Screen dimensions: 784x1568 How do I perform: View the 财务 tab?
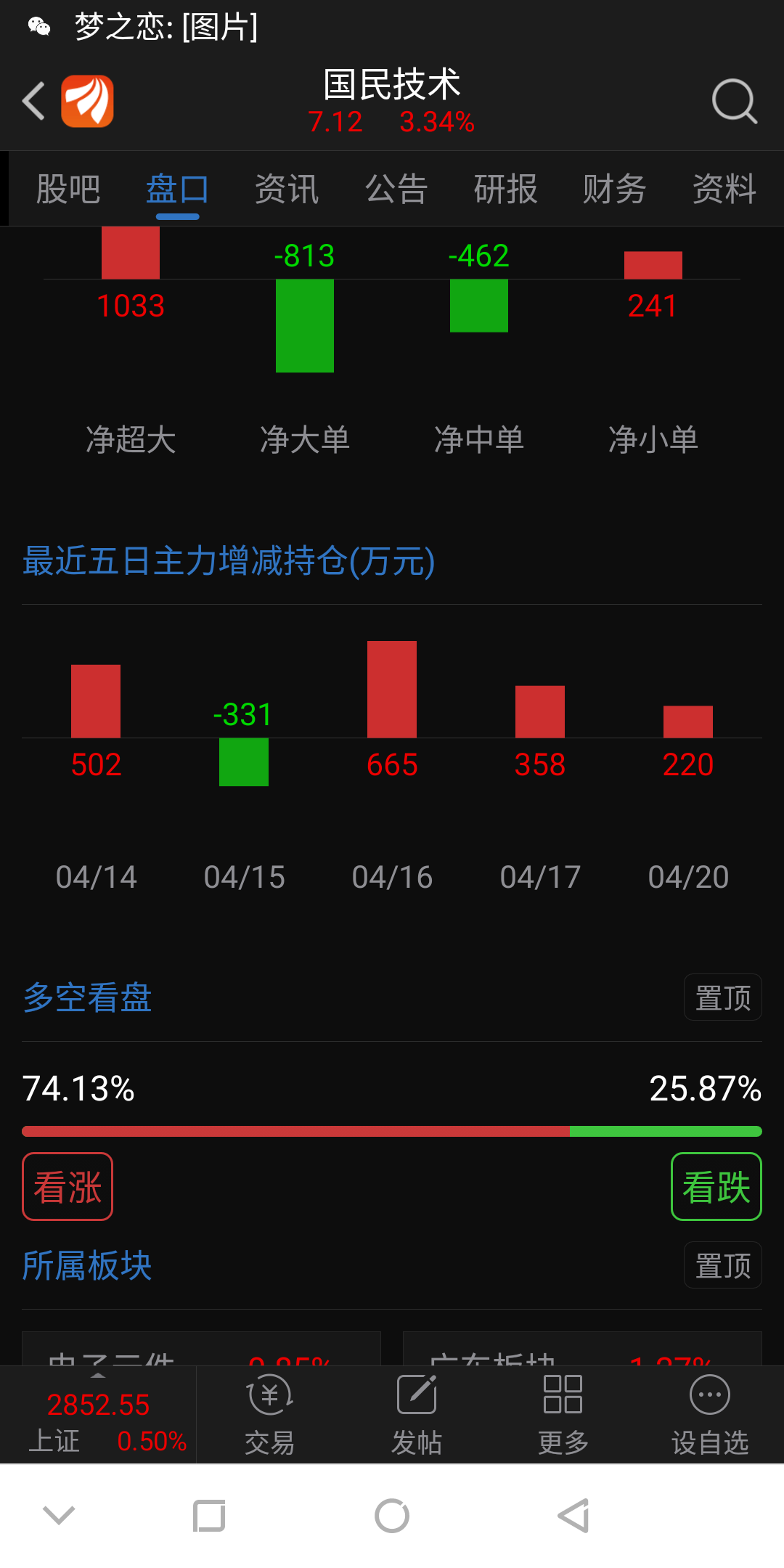point(615,189)
